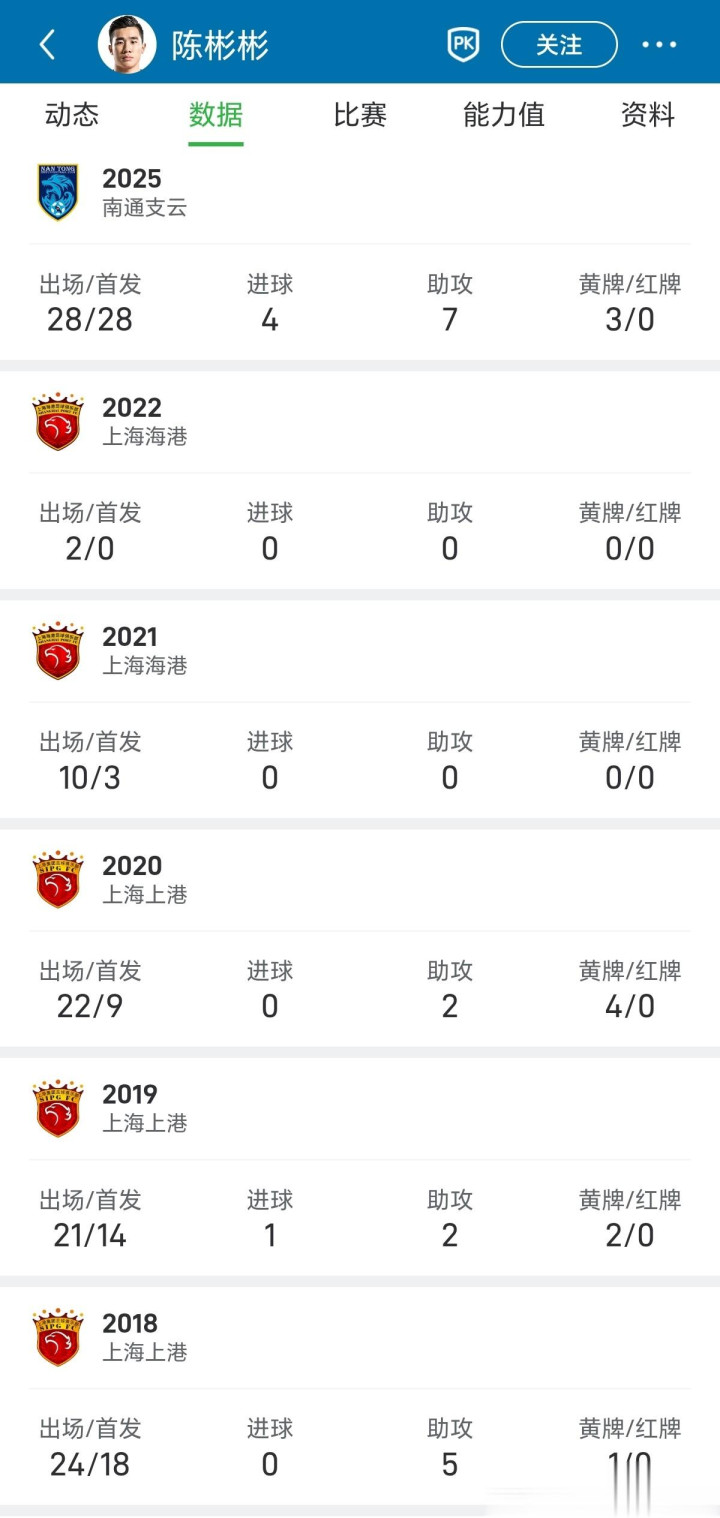
Task: Switch to the 比赛 tab
Action: (360, 116)
